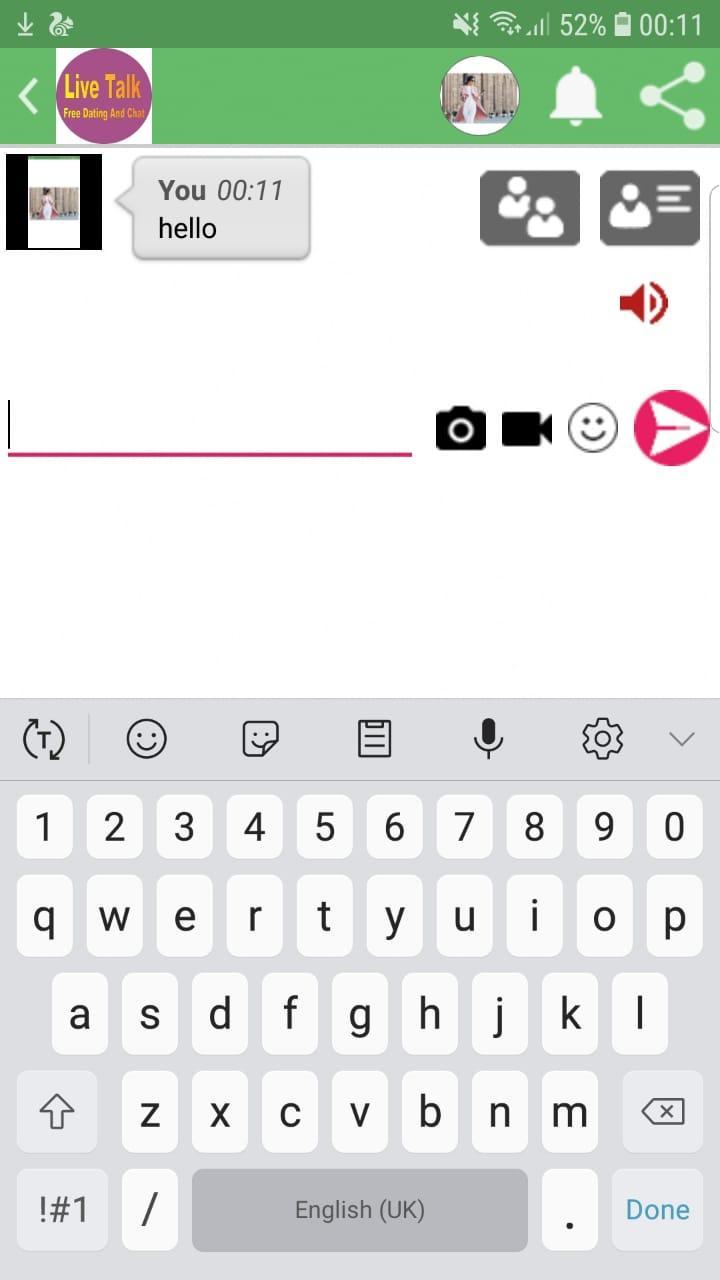
Task: Open keyboard settings with the gear icon
Action: coord(601,739)
